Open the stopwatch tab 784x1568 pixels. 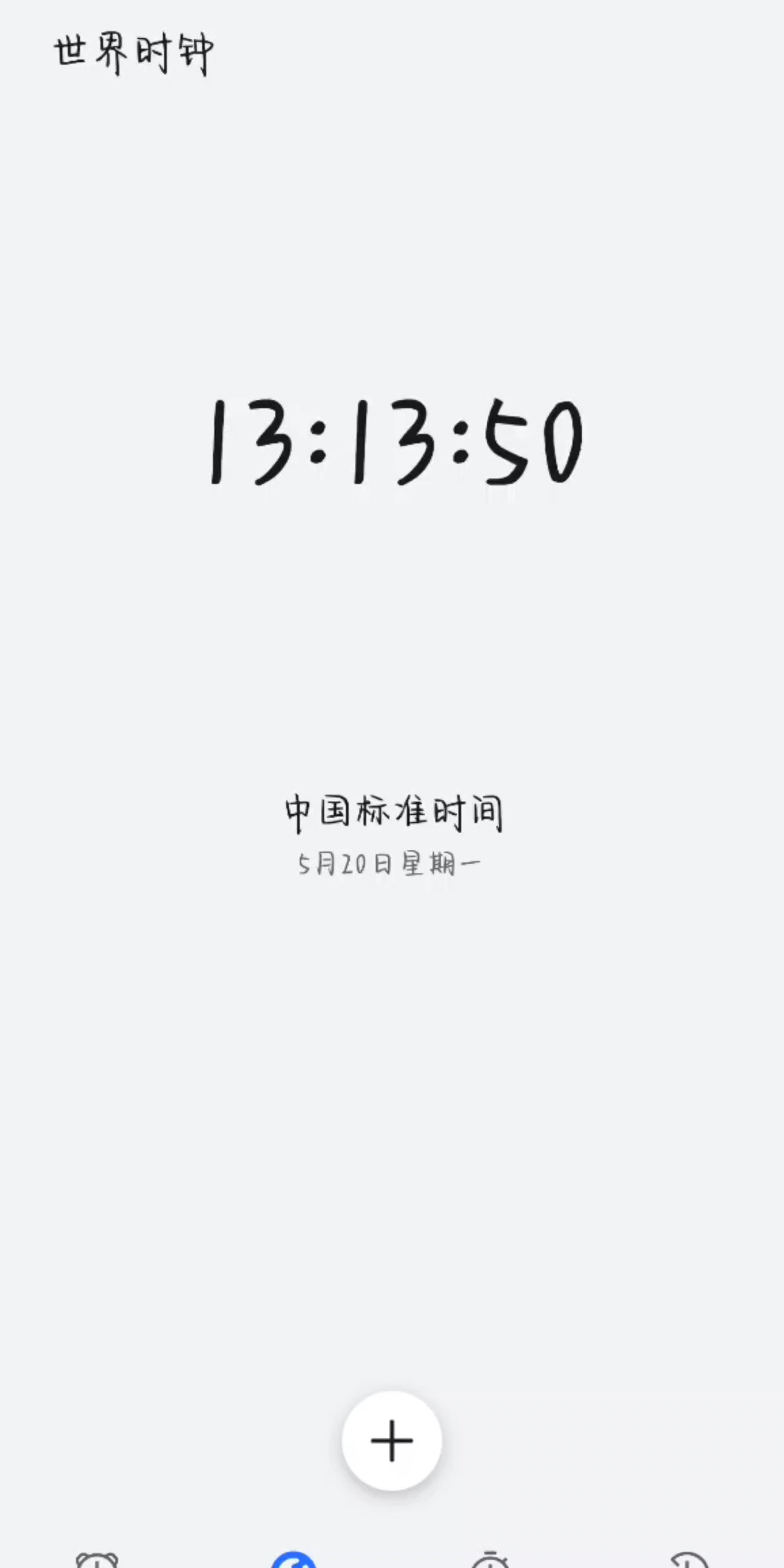490,1559
